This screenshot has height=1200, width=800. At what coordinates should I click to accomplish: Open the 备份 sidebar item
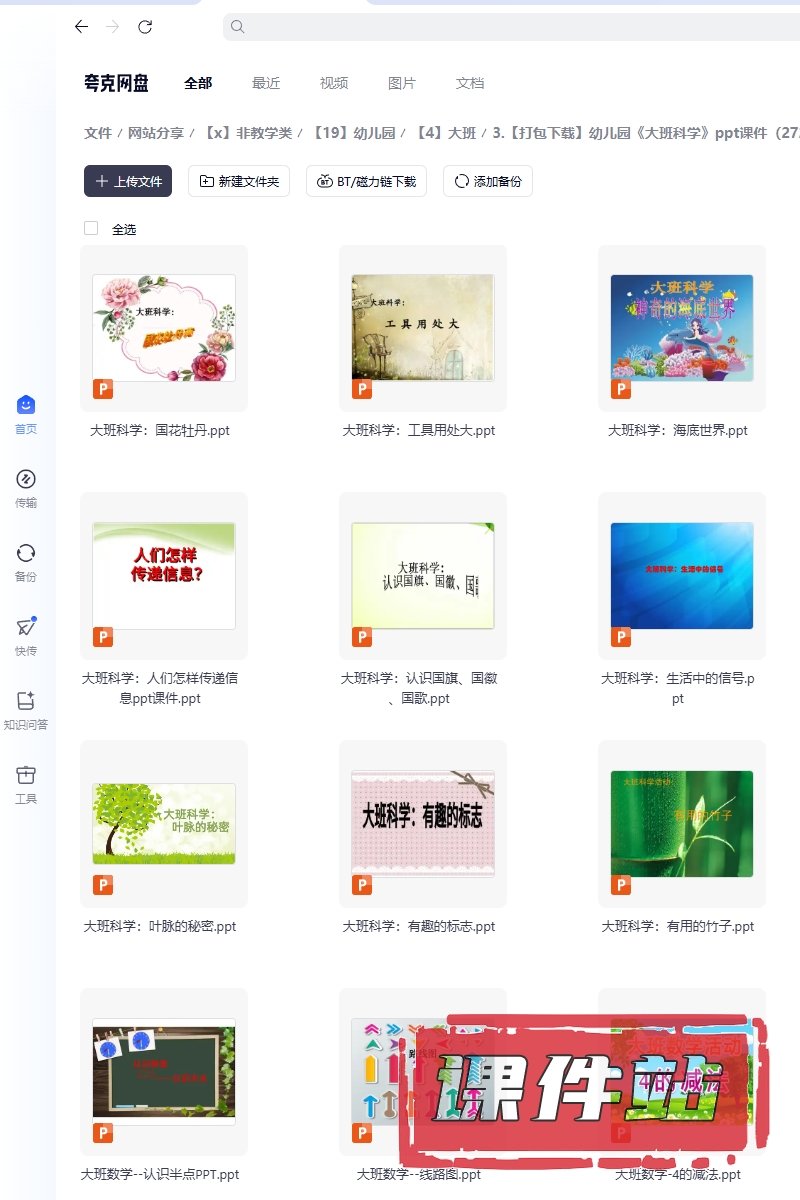tap(26, 561)
